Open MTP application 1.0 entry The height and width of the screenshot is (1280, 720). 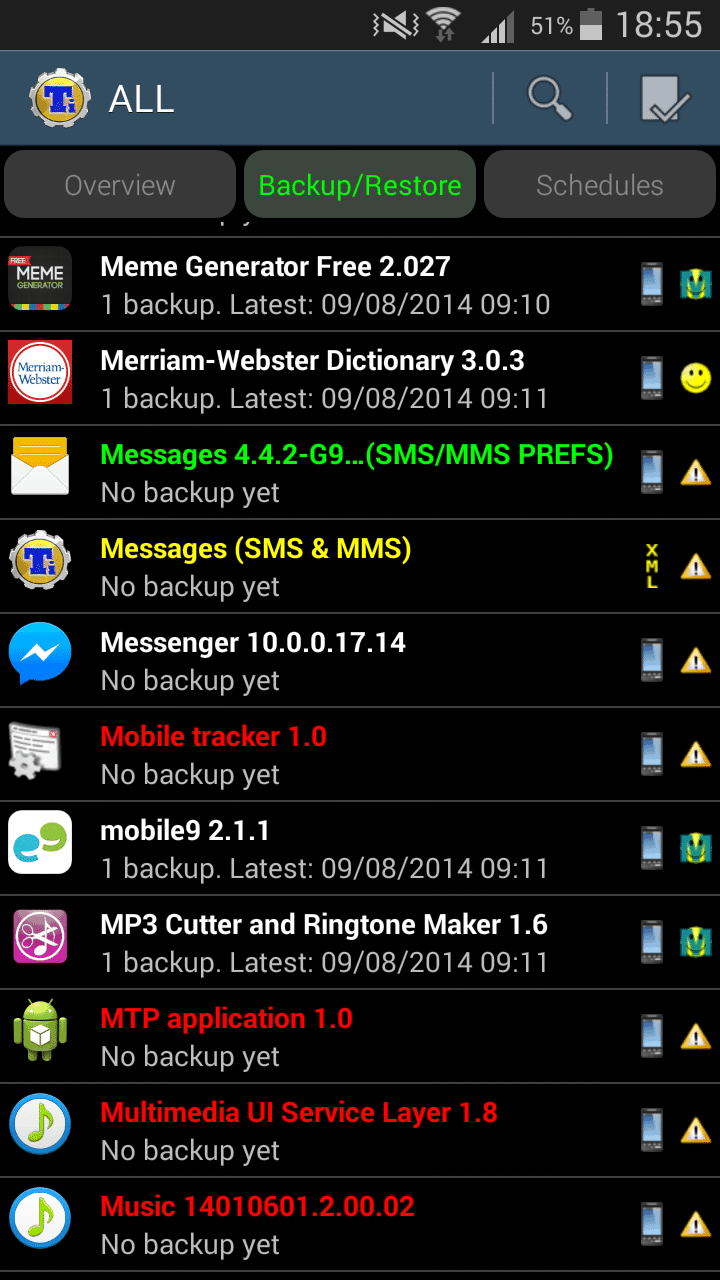click(360, 1037)
